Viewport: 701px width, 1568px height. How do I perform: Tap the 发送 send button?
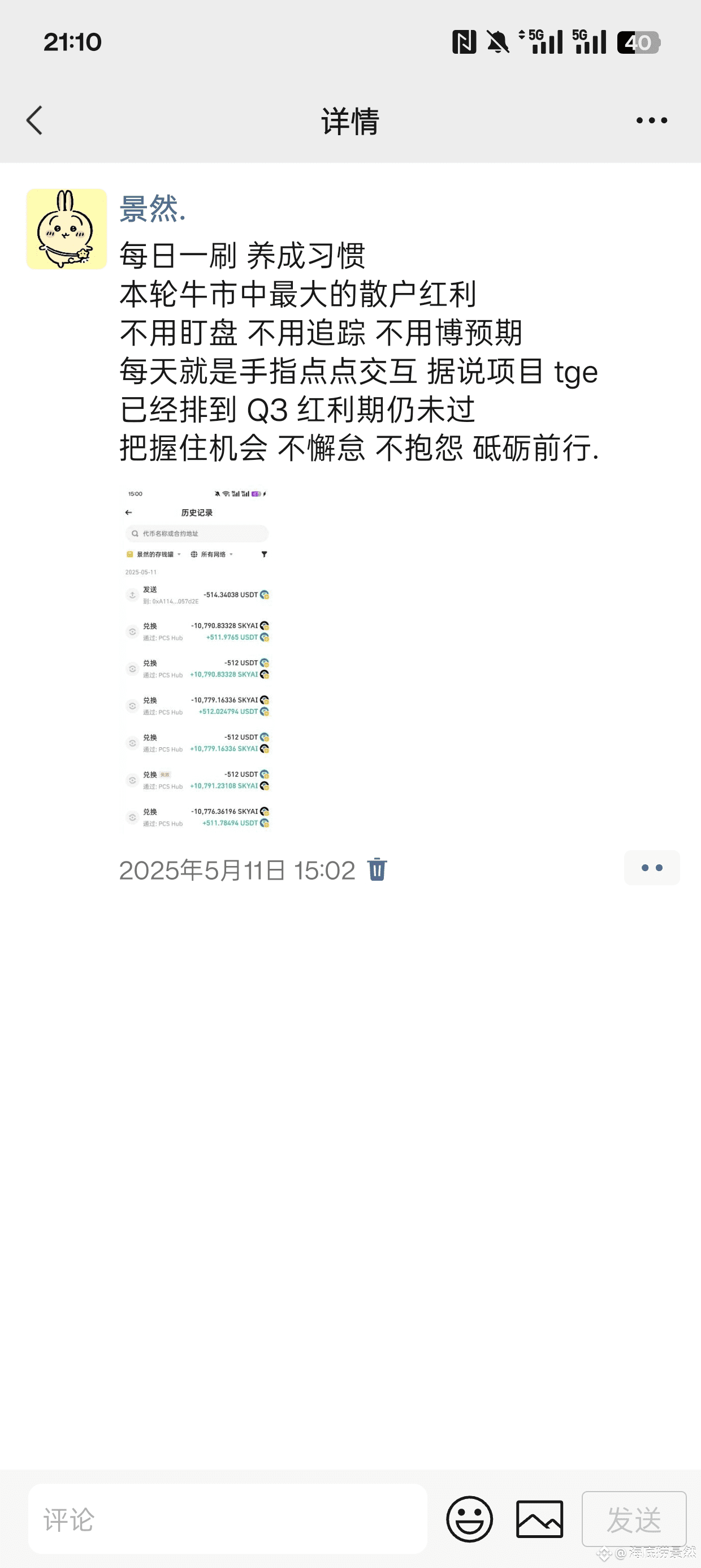click(x=634, y=1519)
